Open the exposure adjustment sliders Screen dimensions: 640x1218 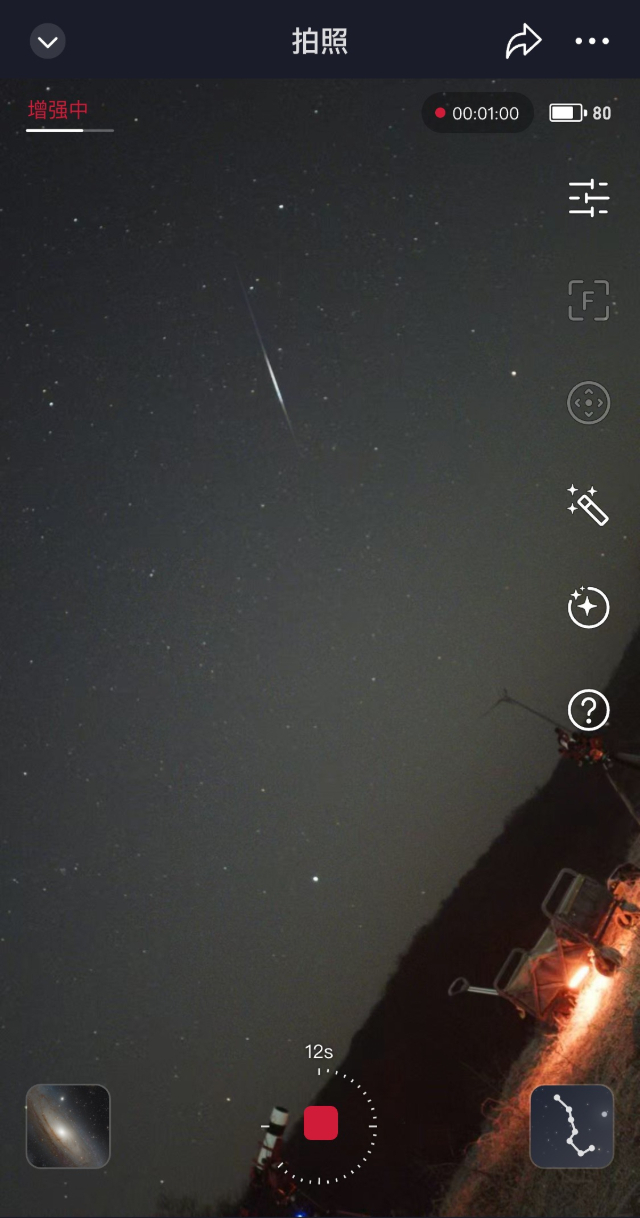click(589, 198)
